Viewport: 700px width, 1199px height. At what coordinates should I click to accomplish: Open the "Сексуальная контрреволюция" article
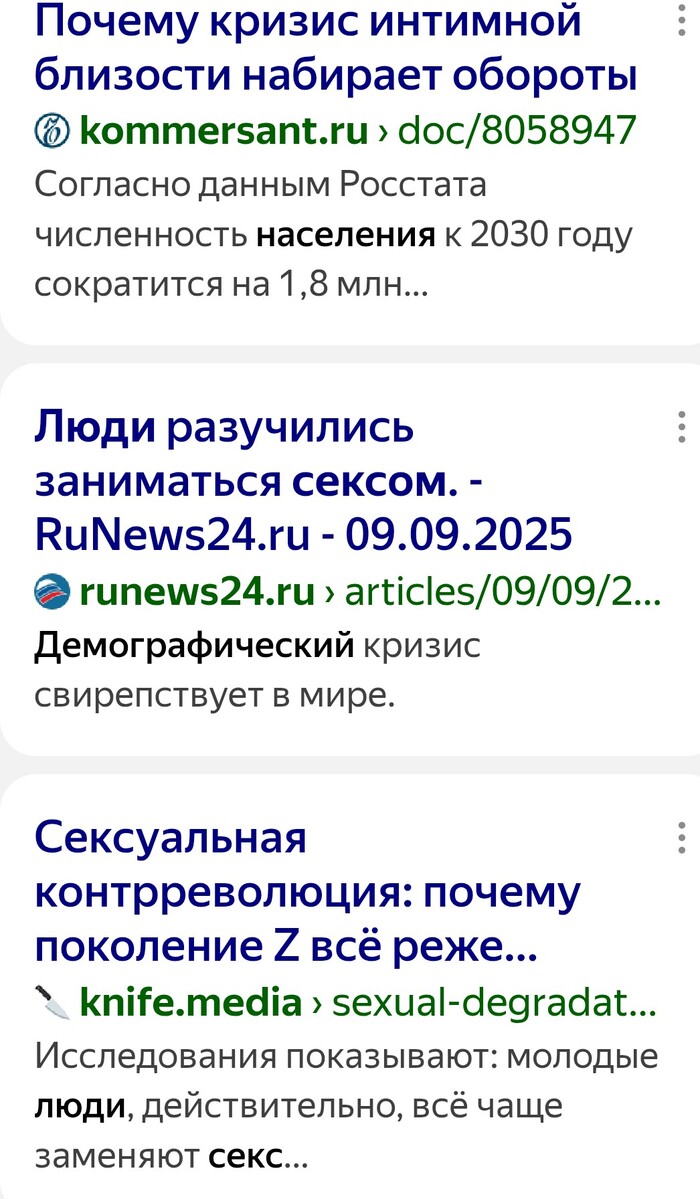pyautogui.click(x=306, y=892)
